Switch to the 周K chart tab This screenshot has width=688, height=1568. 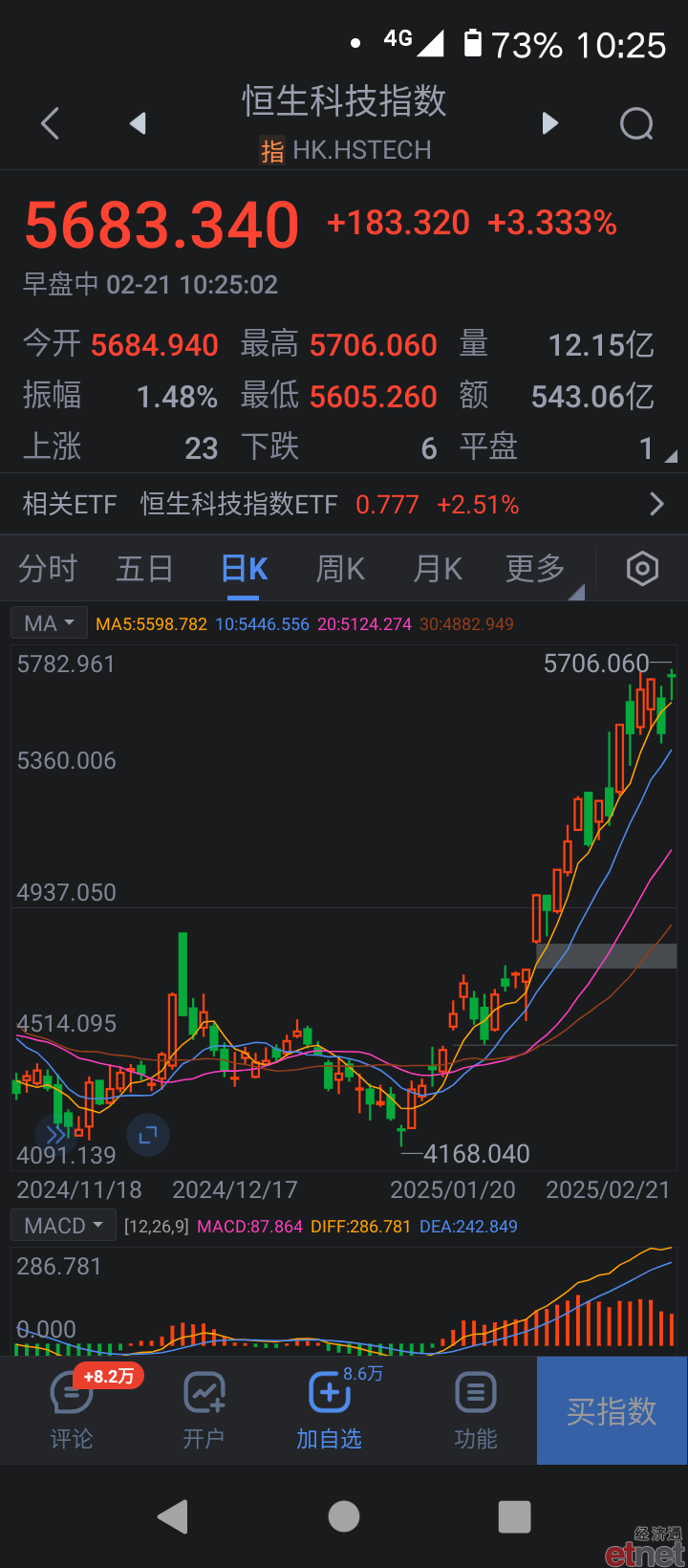click(x=341, y=569)
